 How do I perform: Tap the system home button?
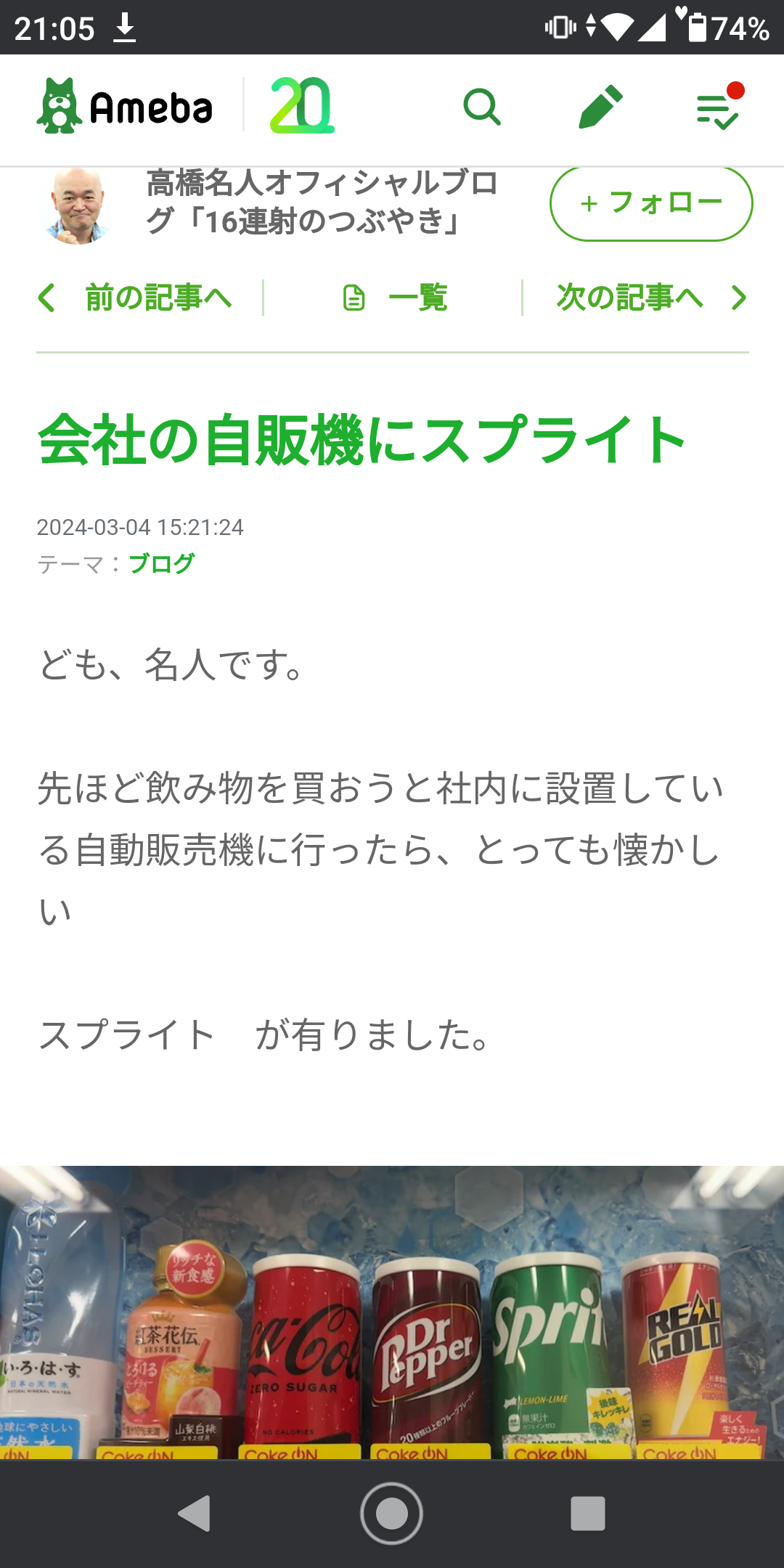(x=392, y=1514)
